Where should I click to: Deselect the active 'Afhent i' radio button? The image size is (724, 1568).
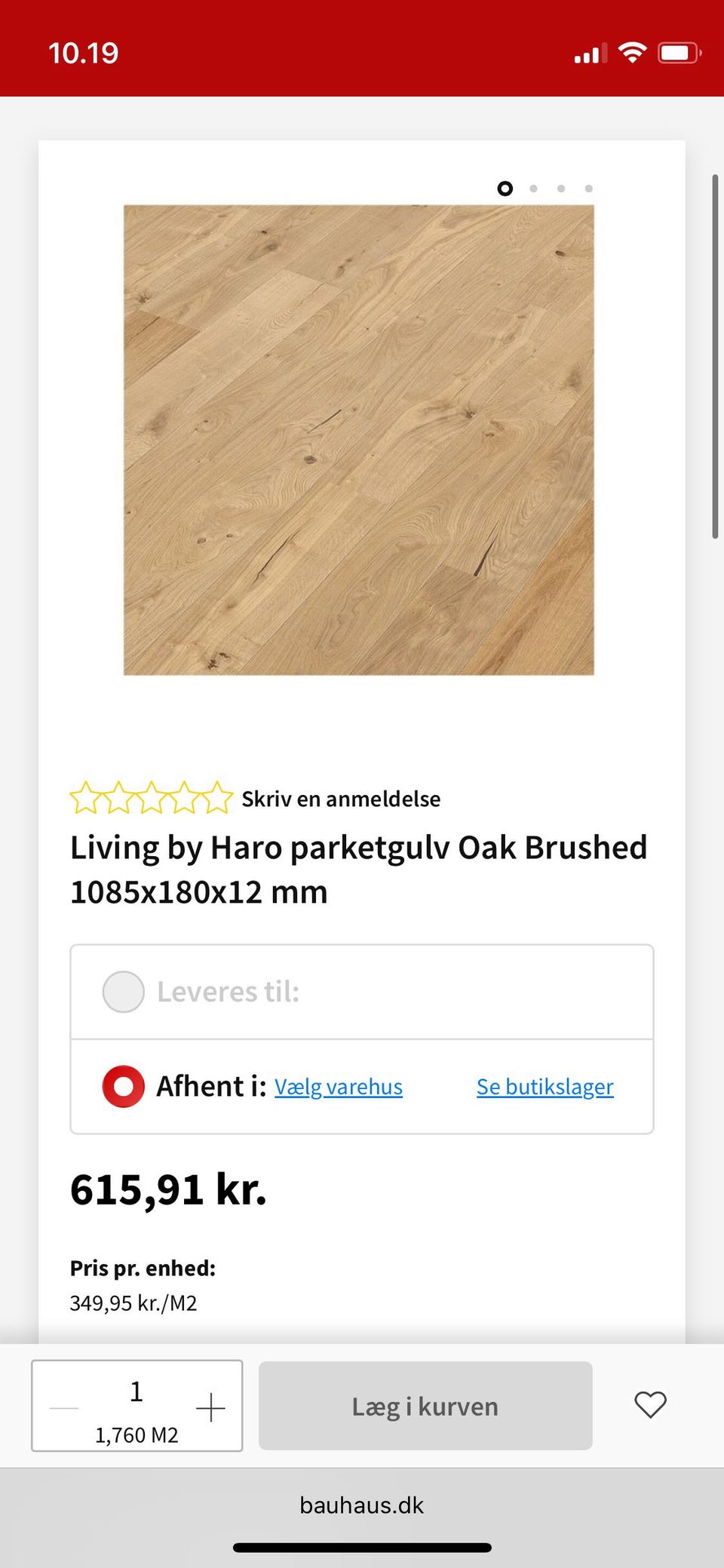point(123,1086)
